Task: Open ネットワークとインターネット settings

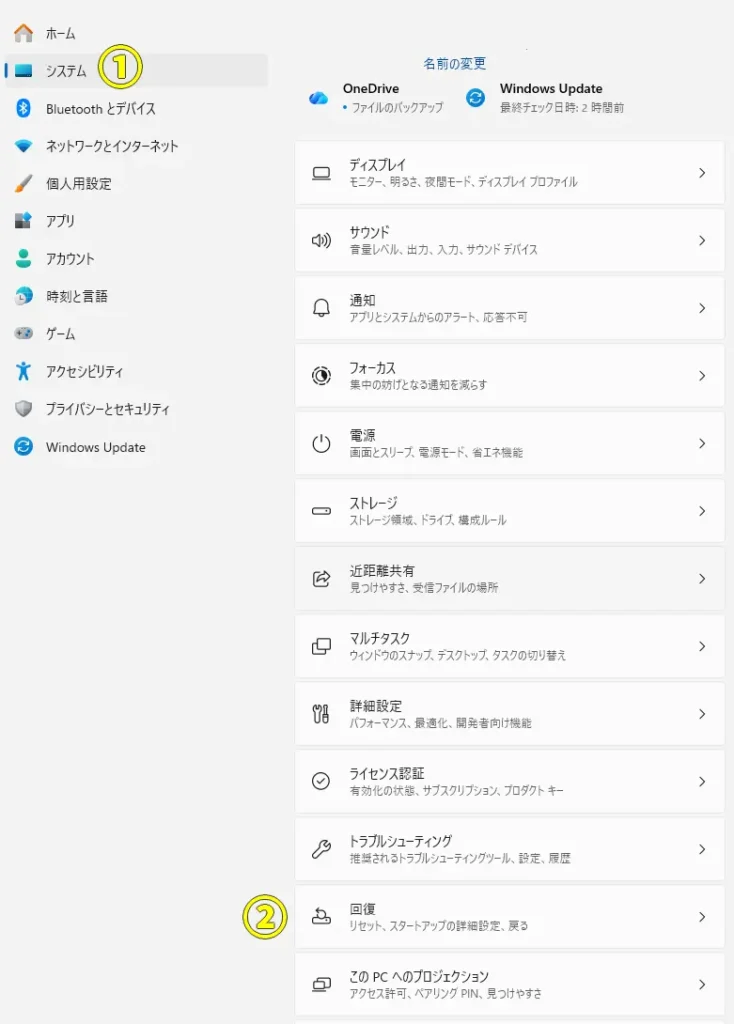Action: tap(111, 146)
